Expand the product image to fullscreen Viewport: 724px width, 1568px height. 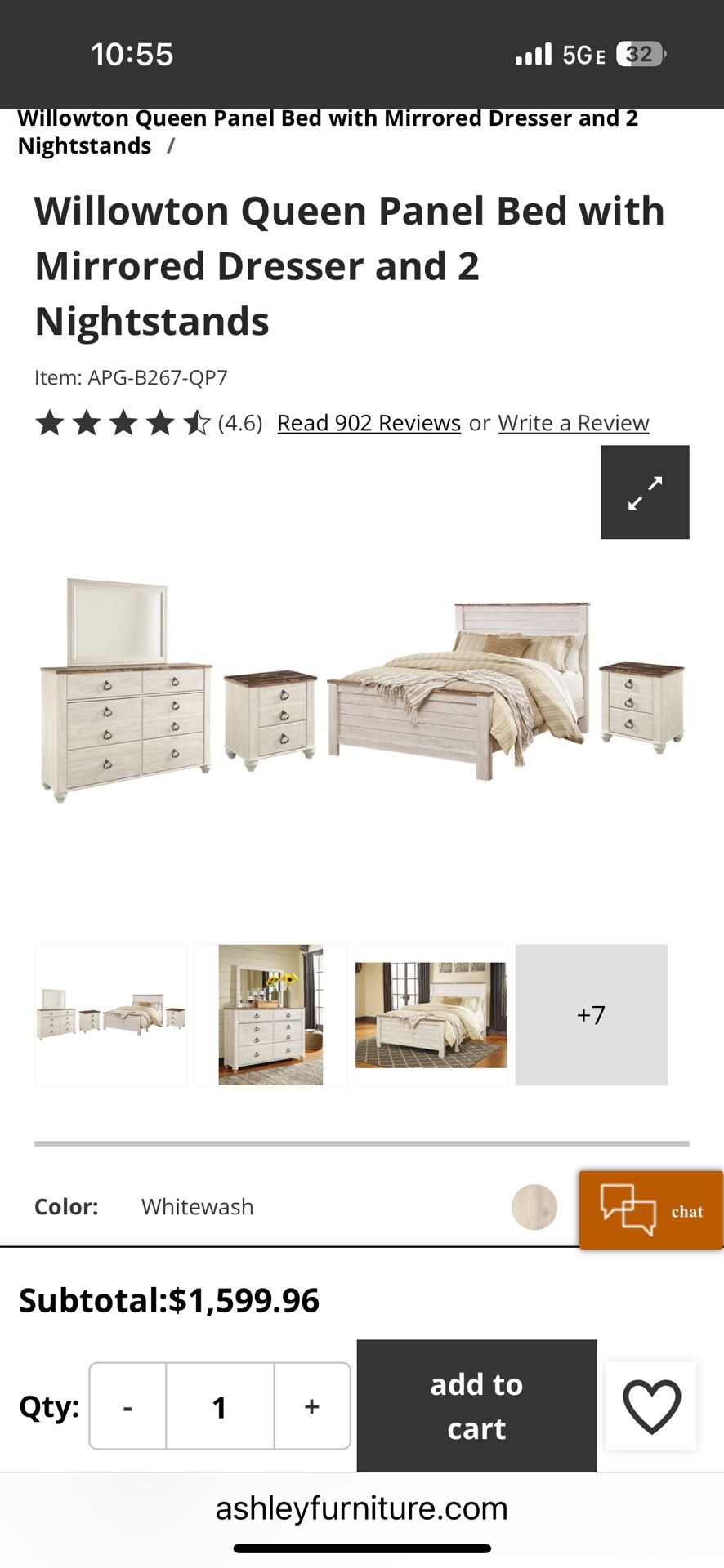coord(645,492)
